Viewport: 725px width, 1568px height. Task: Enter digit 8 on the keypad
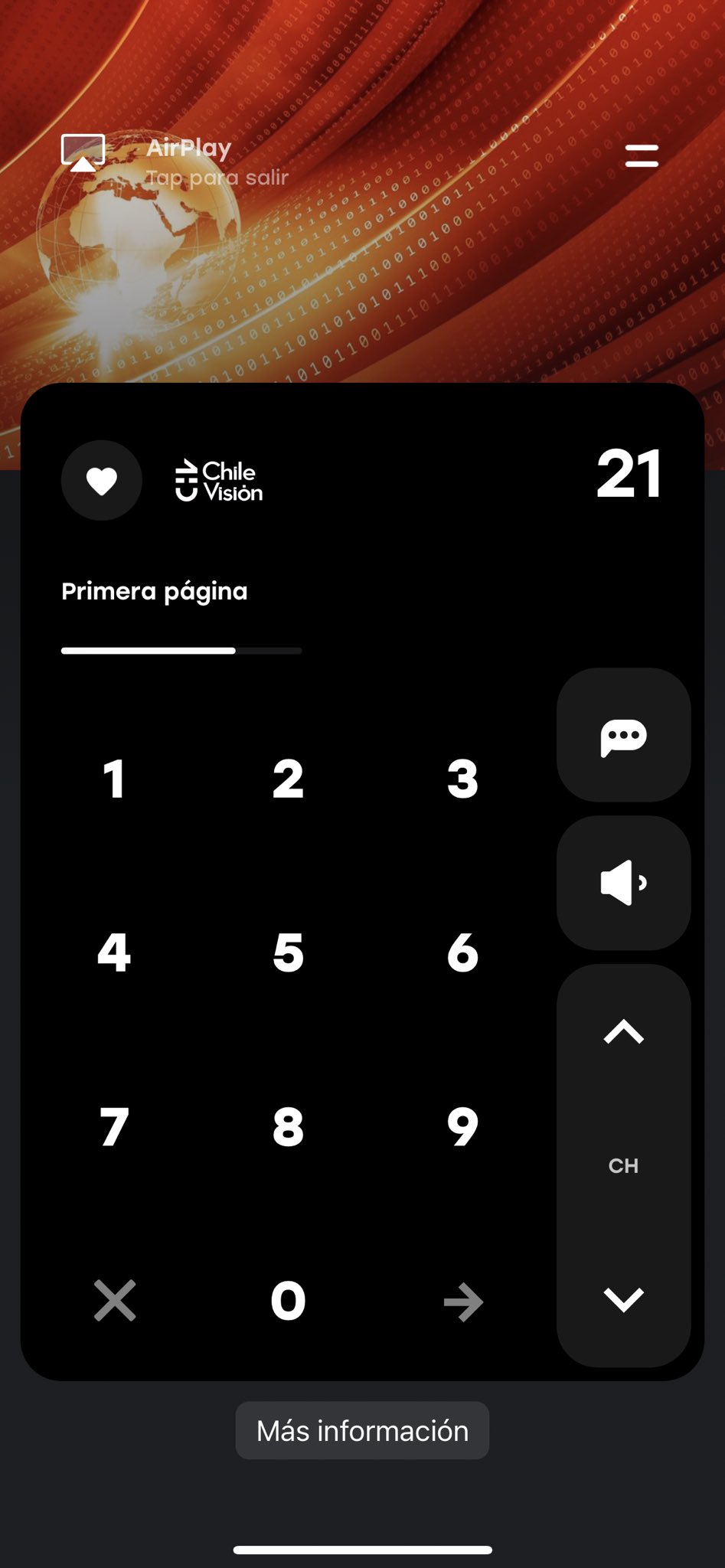pyautogui.click(x=288, y=1127)
